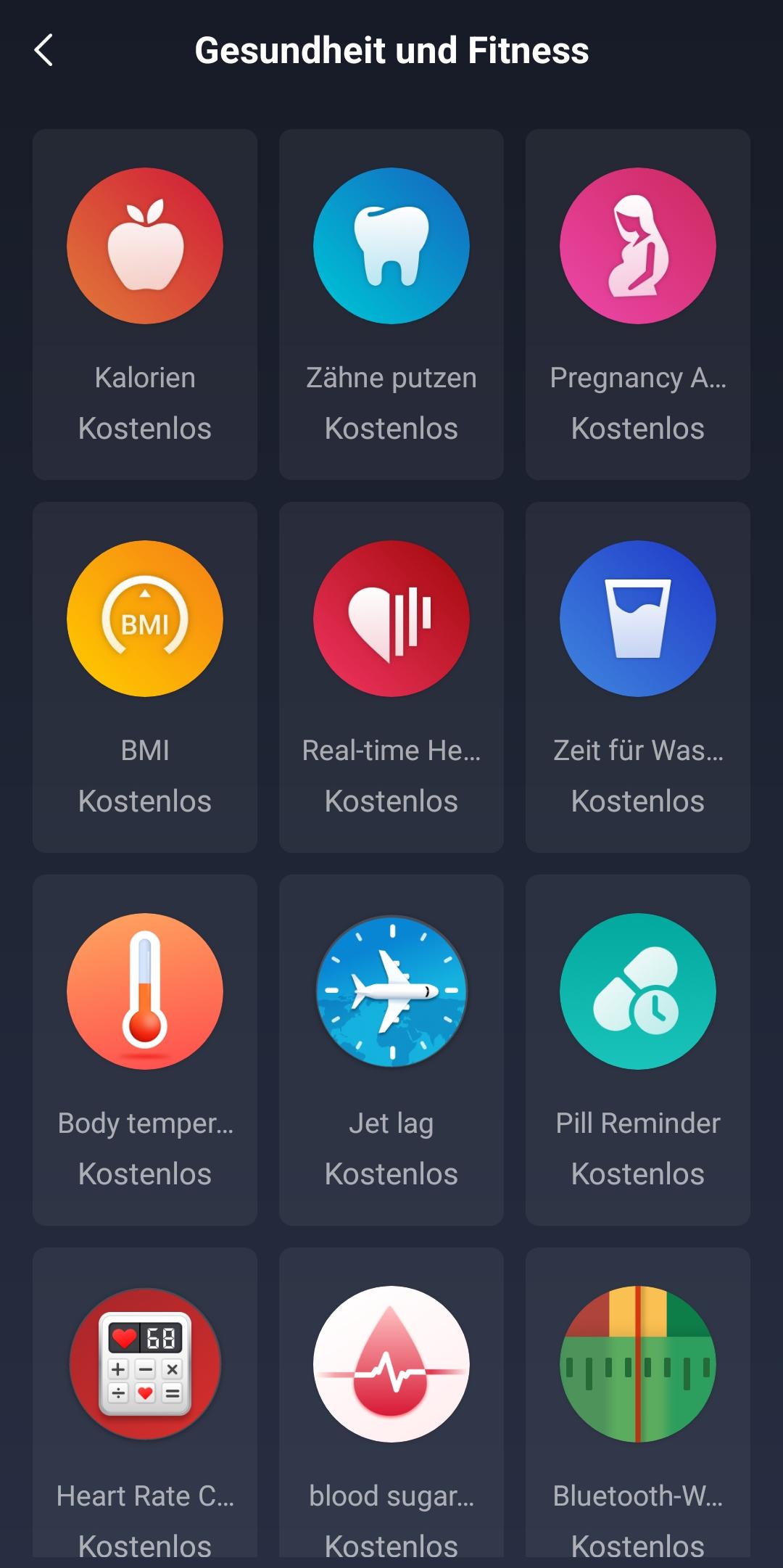Select the Bluetooth-W… app card
Image resolution: width=783 pixels, height=1568 pixels.
point(638,1403)
